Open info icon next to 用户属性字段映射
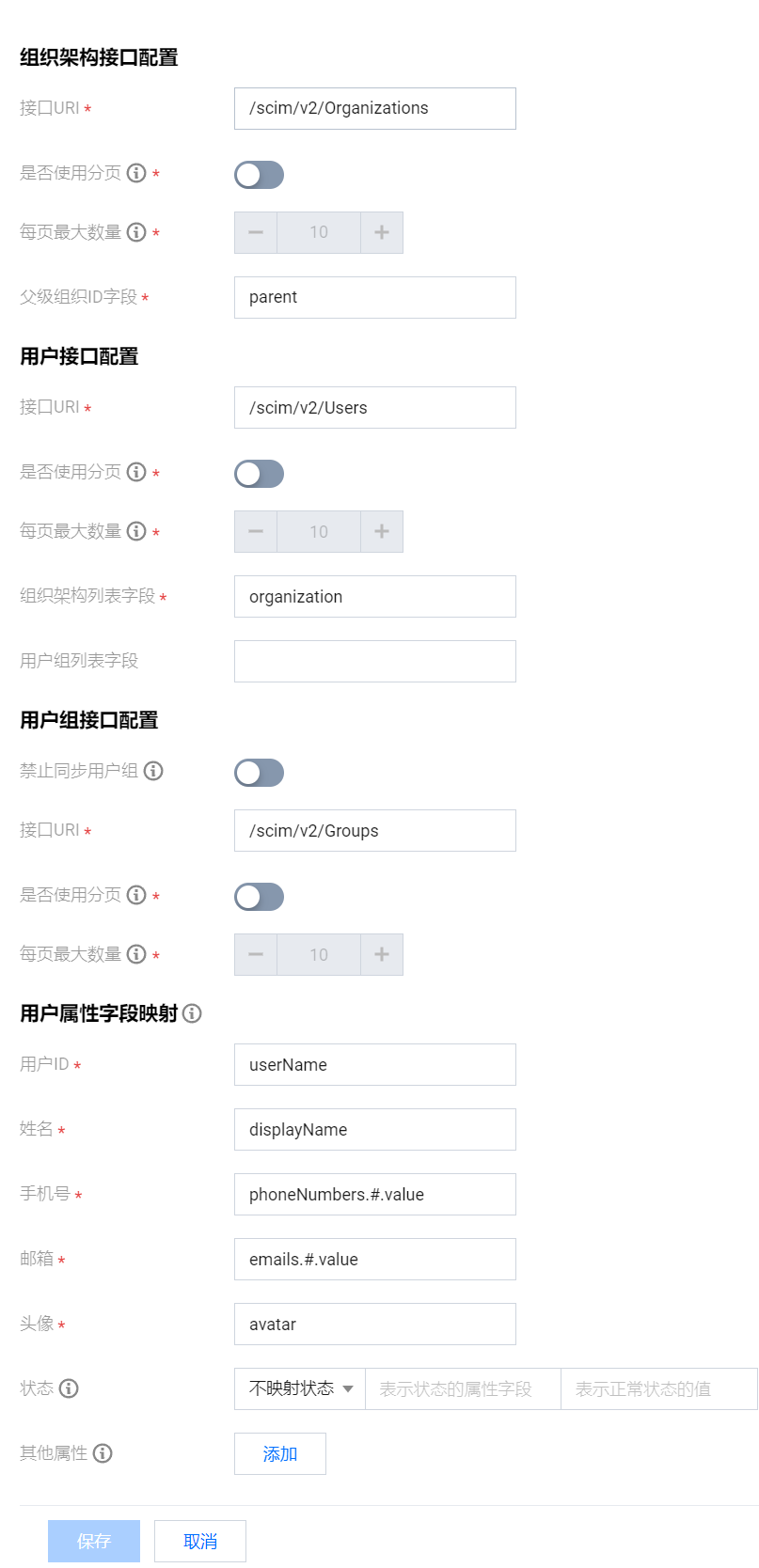The image size is (759, 1568). (x=192, y=1013)
